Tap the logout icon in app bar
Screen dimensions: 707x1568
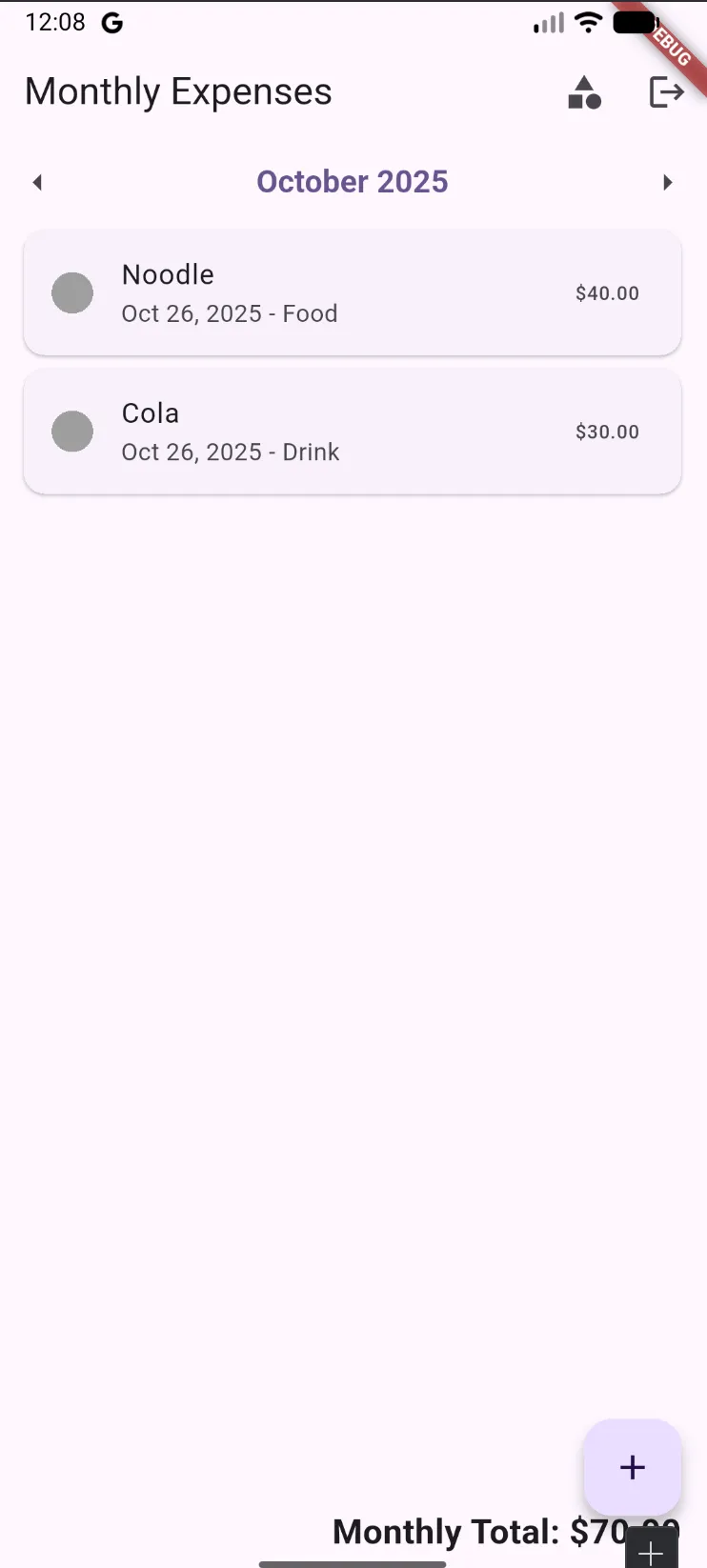[x=666, y=92]
